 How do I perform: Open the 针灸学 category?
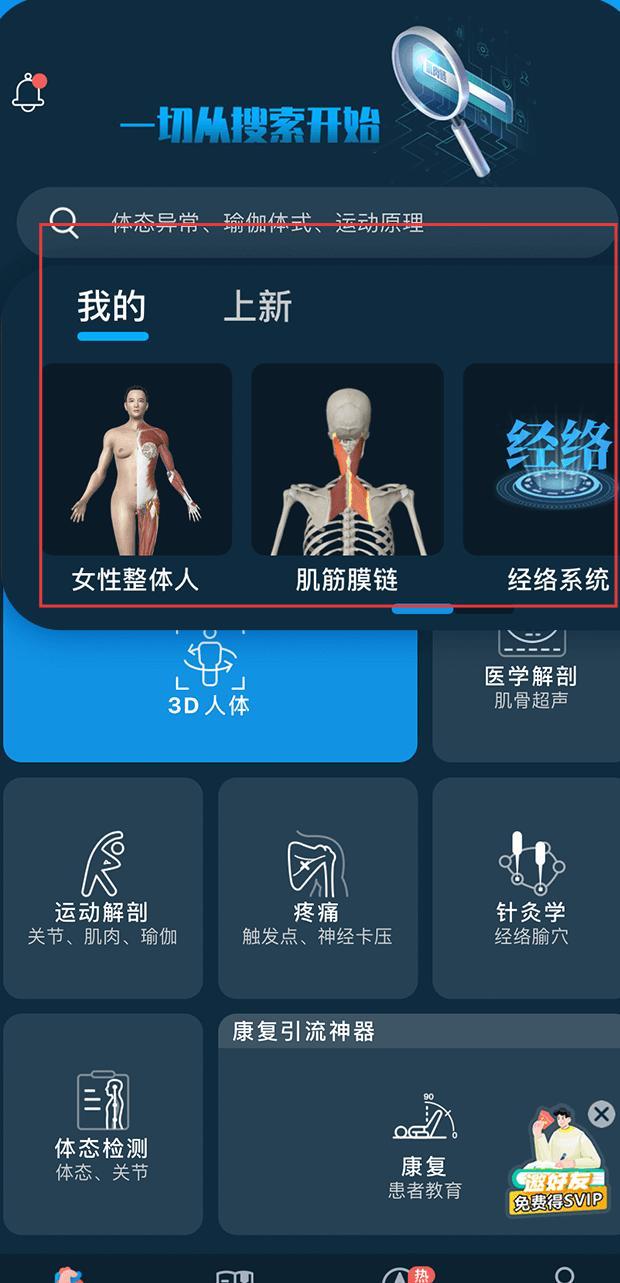click(x=531, y=888)
